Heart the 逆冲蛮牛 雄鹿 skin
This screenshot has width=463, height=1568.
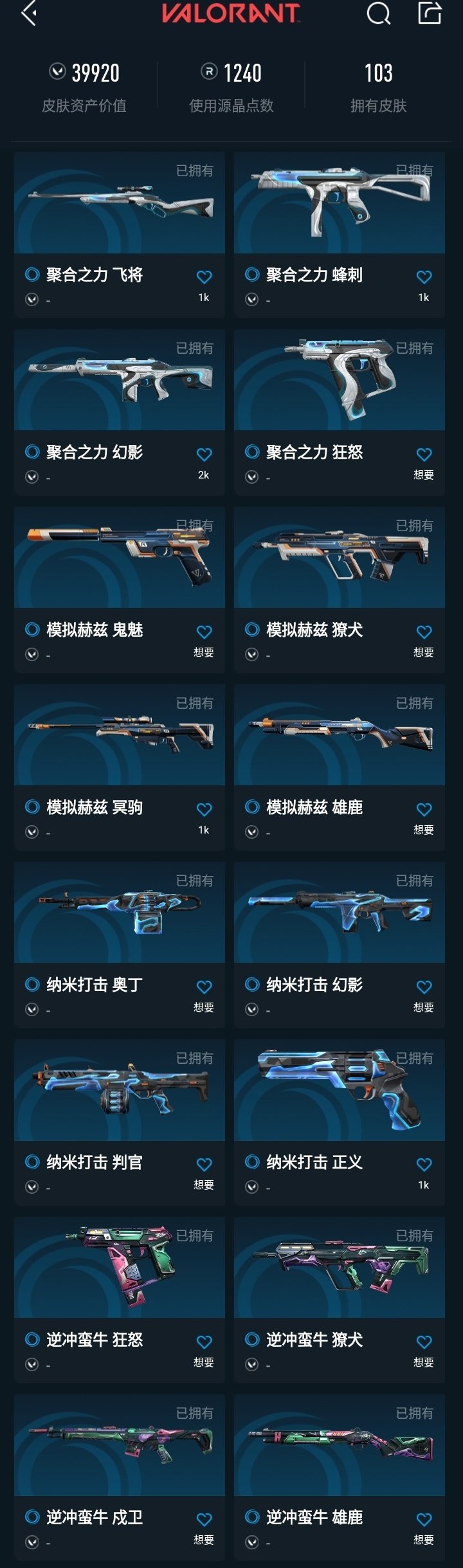click(424, 1520)
